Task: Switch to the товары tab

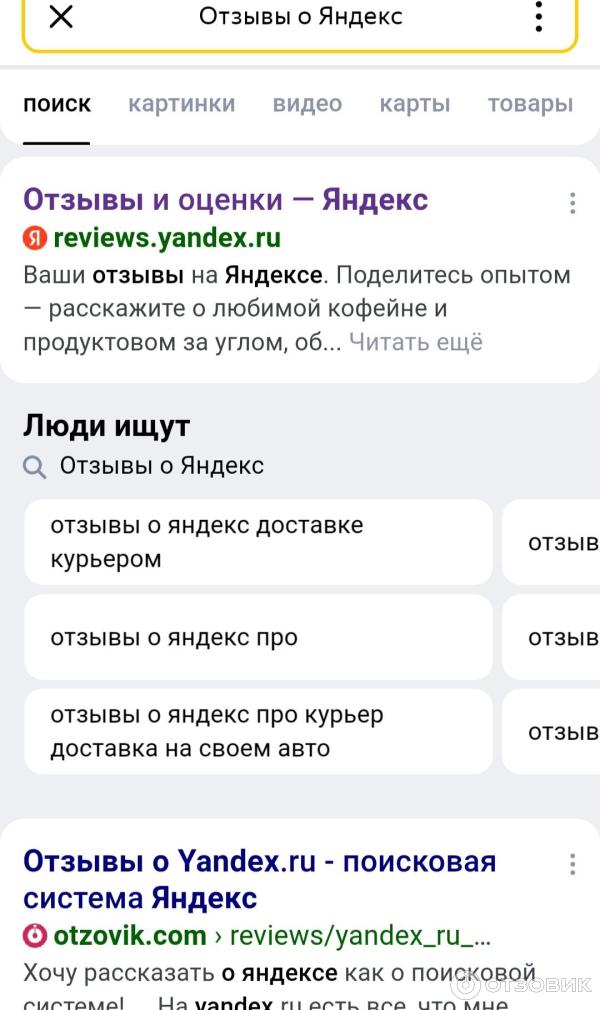Action: 530,104
